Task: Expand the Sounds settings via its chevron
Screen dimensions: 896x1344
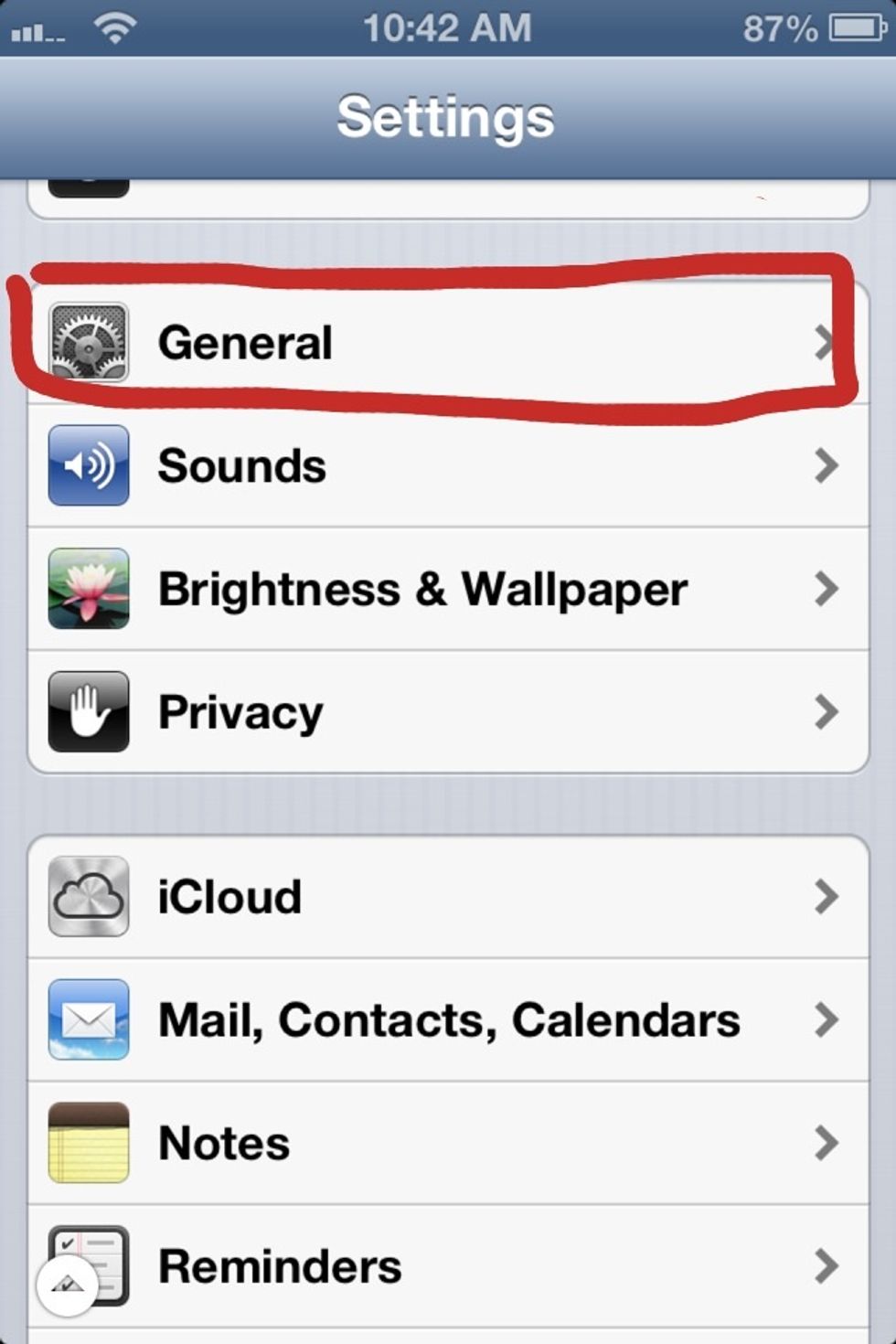Action: coord(826,466)
